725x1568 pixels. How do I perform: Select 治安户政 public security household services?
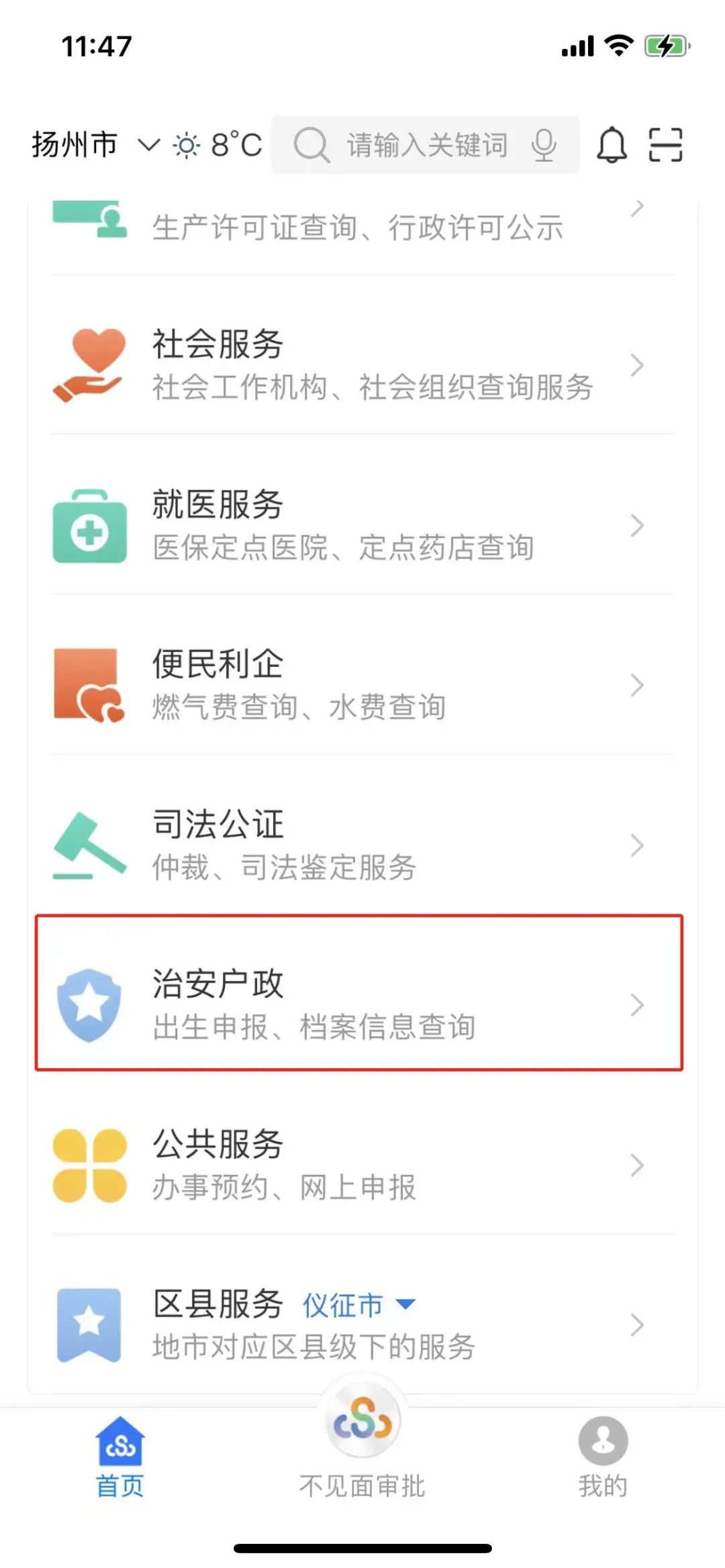(359, 1004)
